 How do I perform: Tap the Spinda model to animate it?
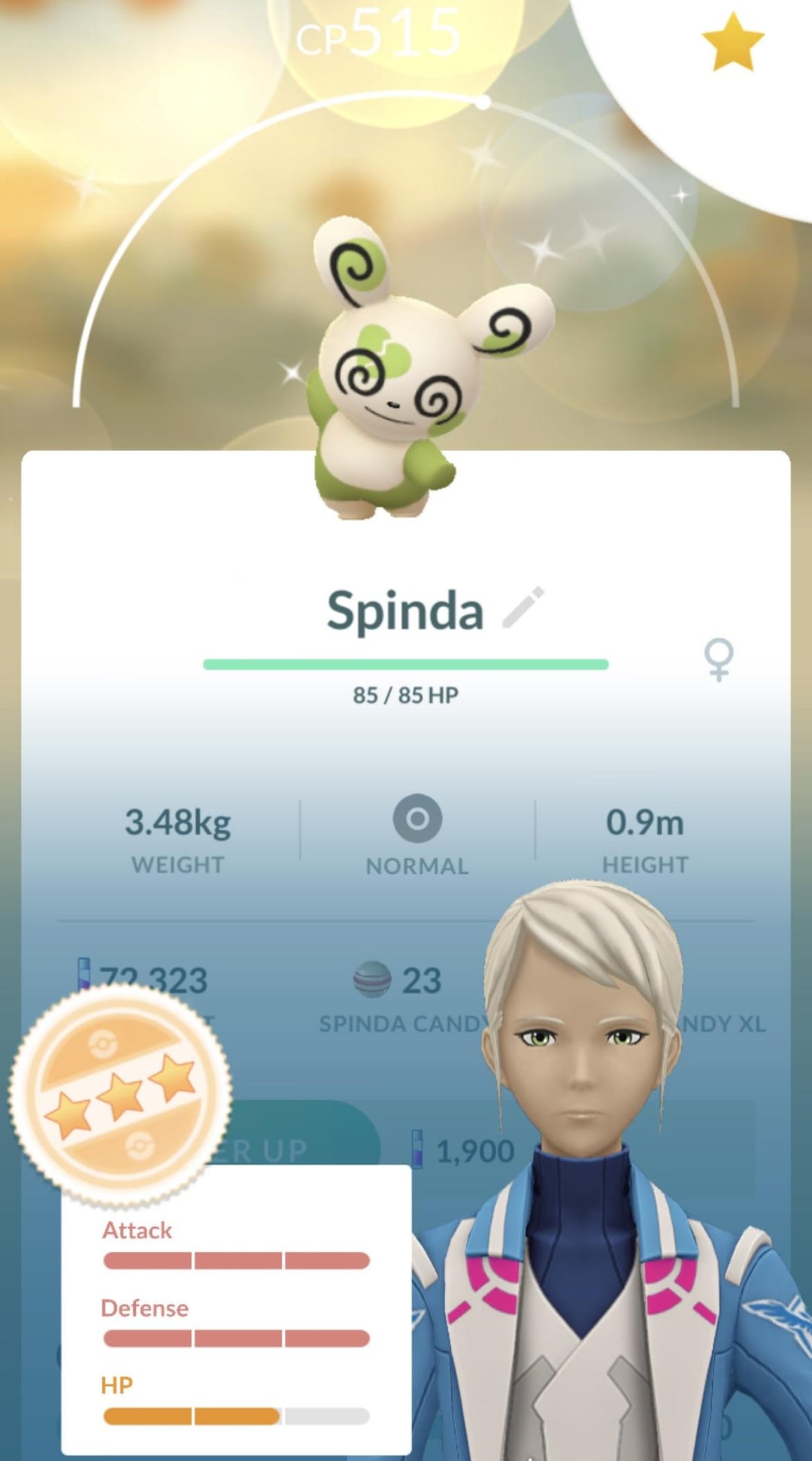pyautogui.click(x=406, y=376)
